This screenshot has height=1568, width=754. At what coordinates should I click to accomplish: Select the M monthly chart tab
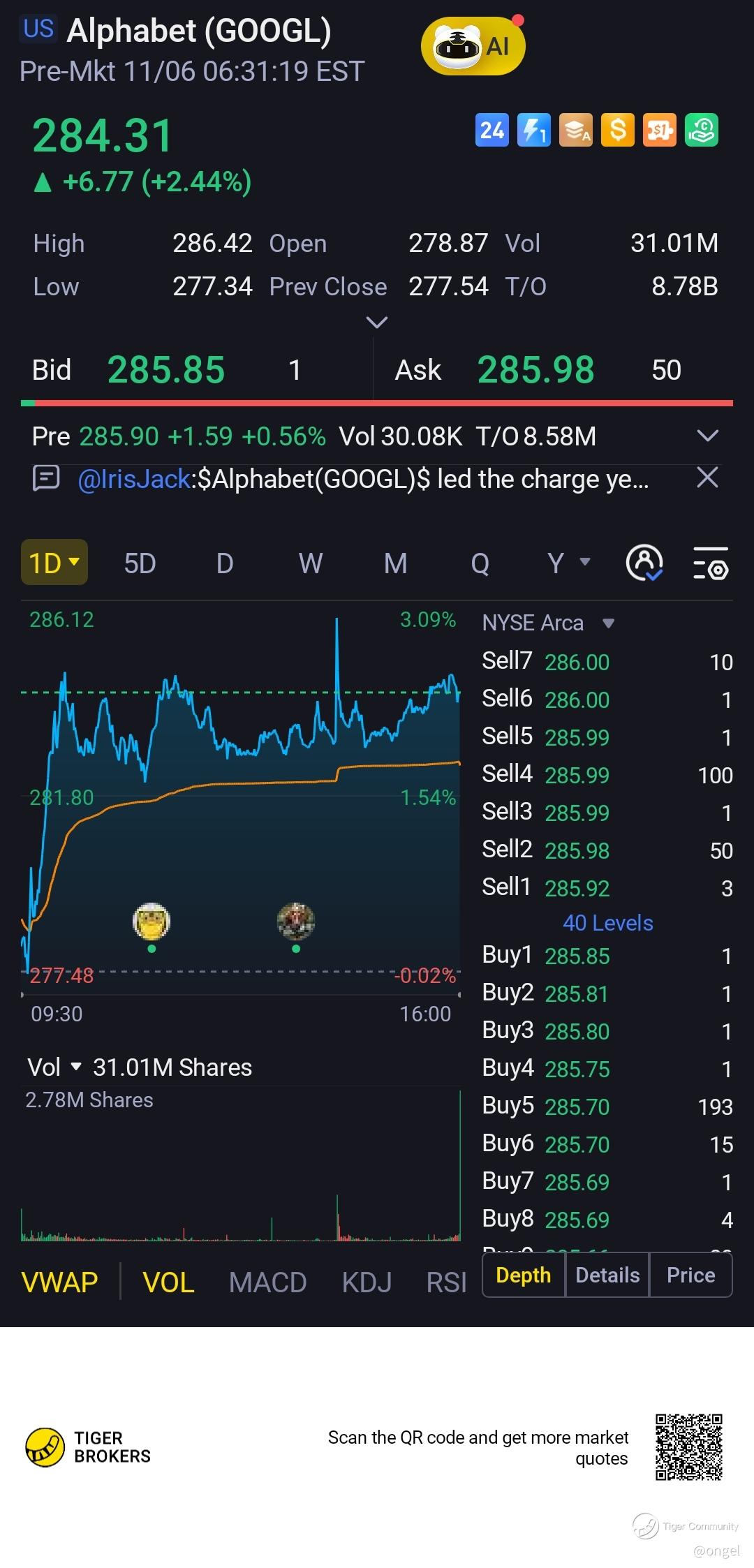pyautogui.click(x=395, y=563)
